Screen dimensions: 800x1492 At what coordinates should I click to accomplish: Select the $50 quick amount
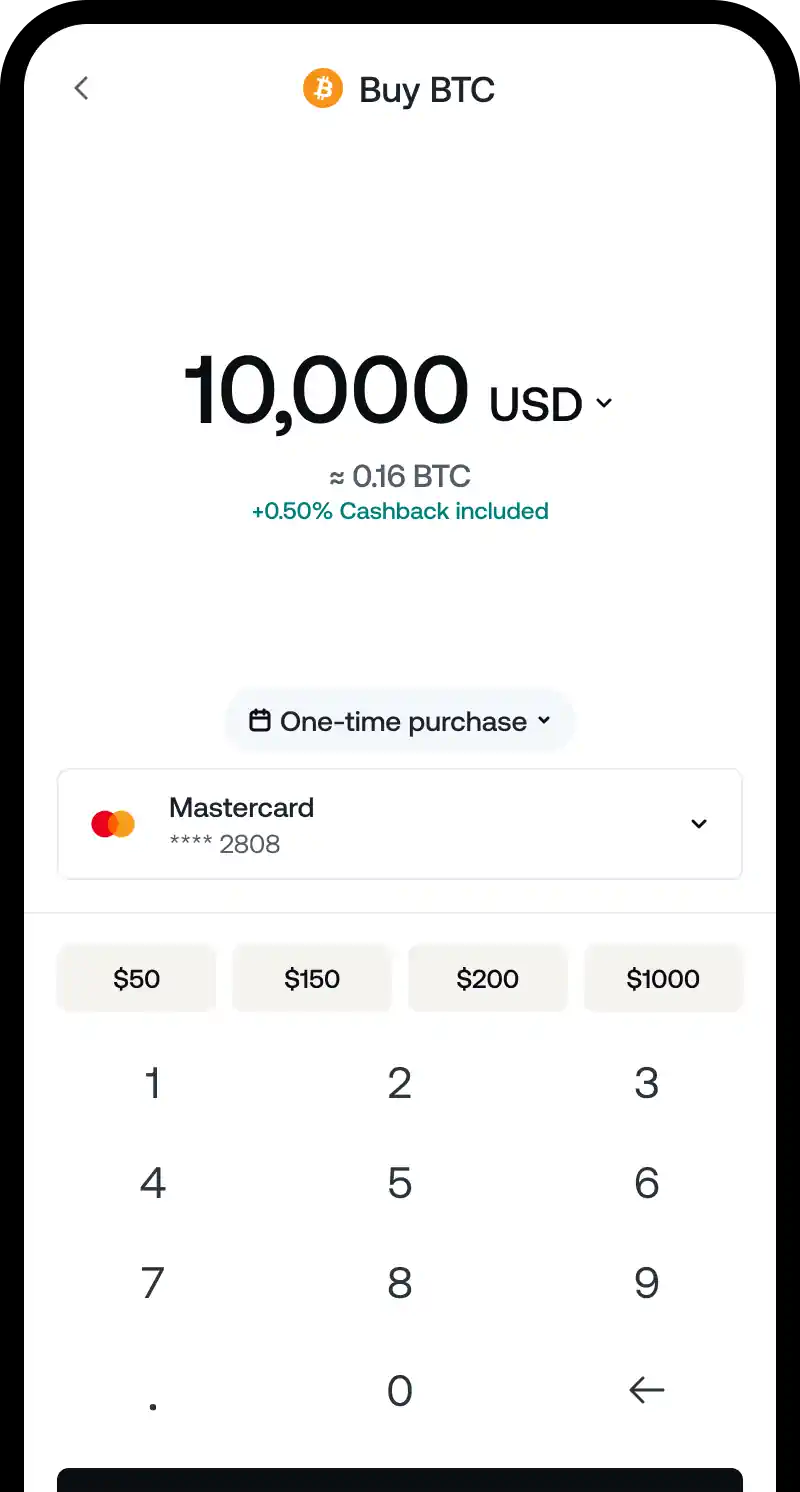click(x=136, y=978)
